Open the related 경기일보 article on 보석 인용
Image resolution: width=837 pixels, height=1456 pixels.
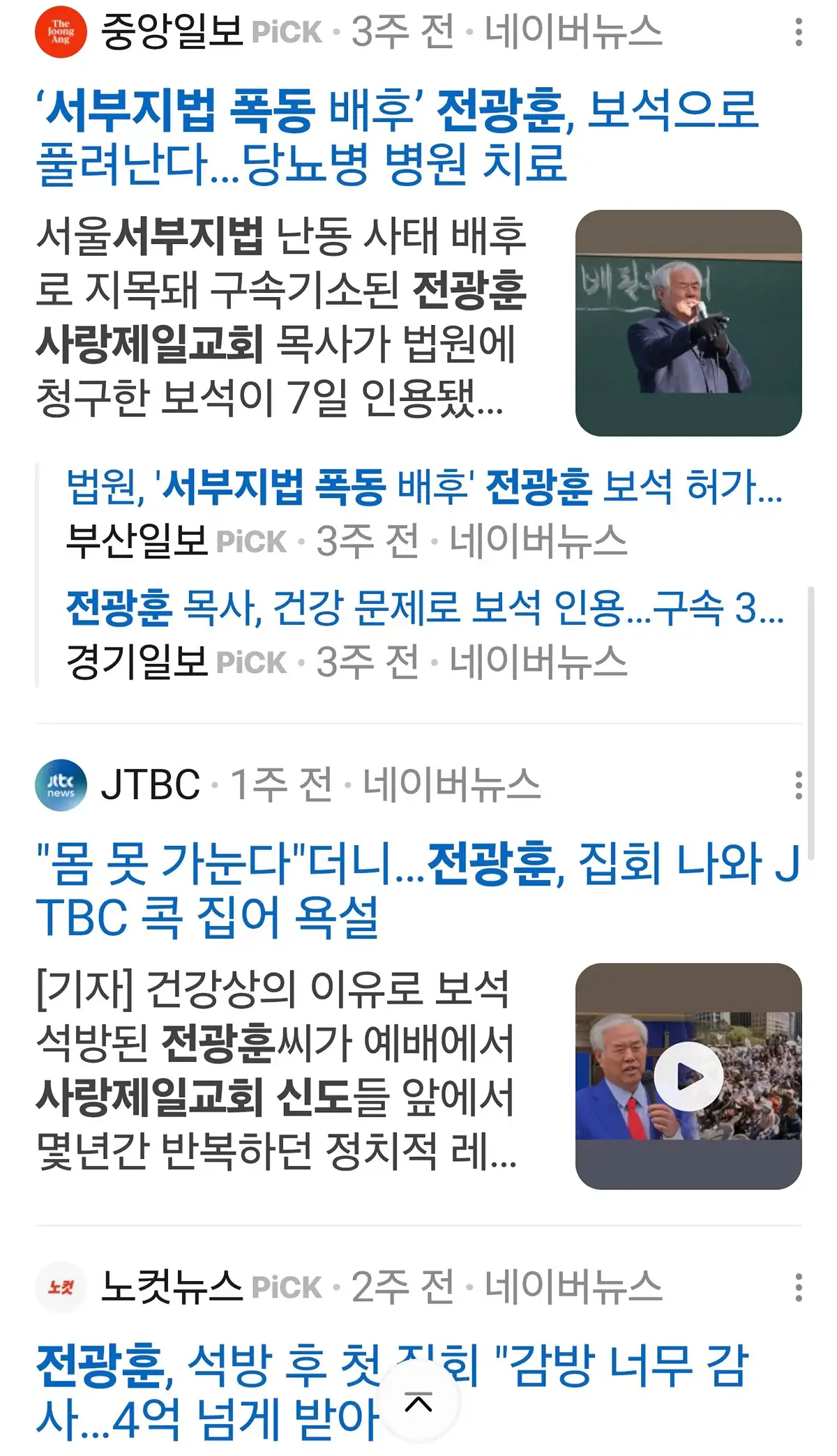pos(423,607)
